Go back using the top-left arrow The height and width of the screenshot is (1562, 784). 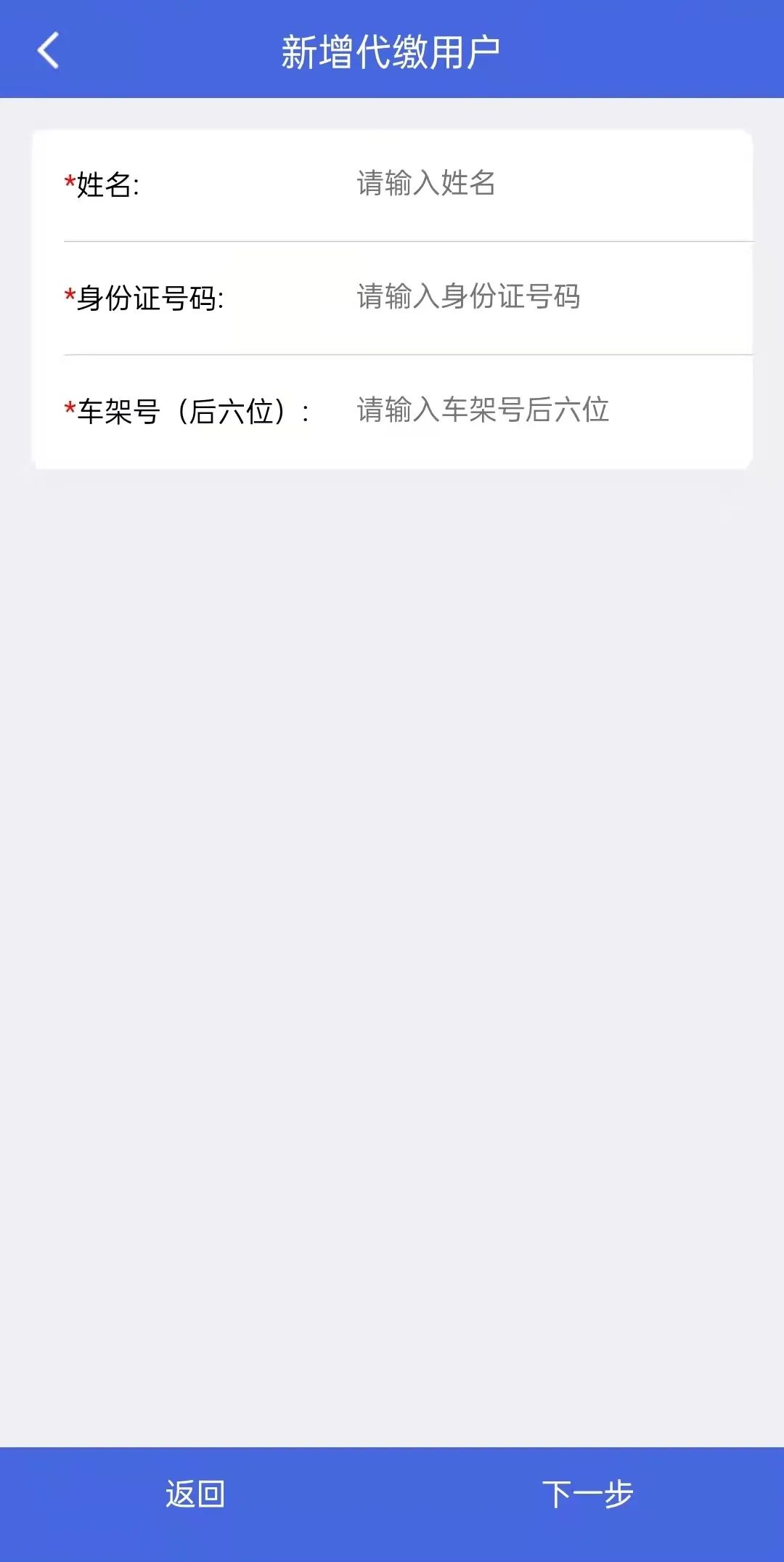pyautogui.click(x=48, y=51)
